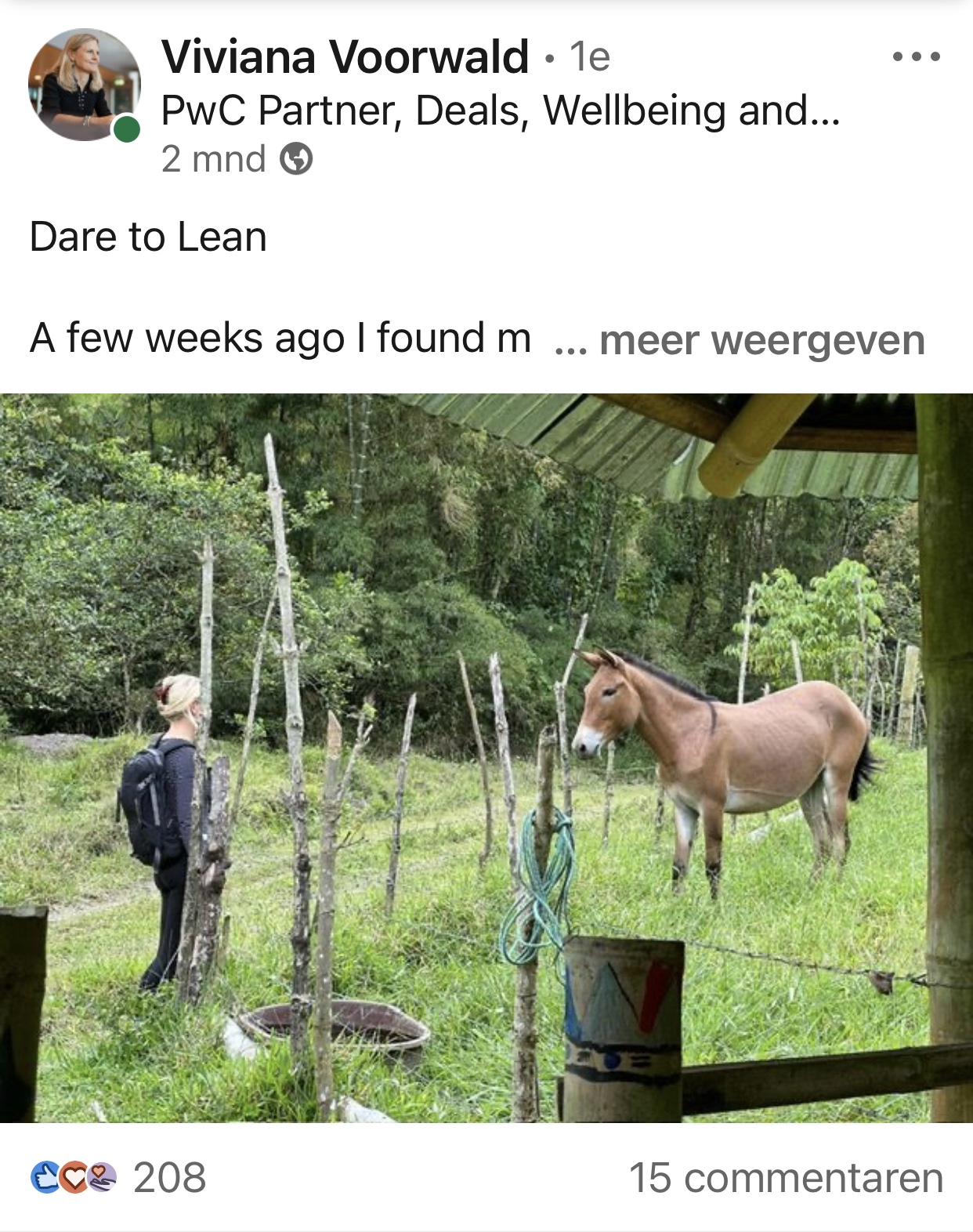Open Viviana Voorwald's profile picture

[x=84, y=85]
